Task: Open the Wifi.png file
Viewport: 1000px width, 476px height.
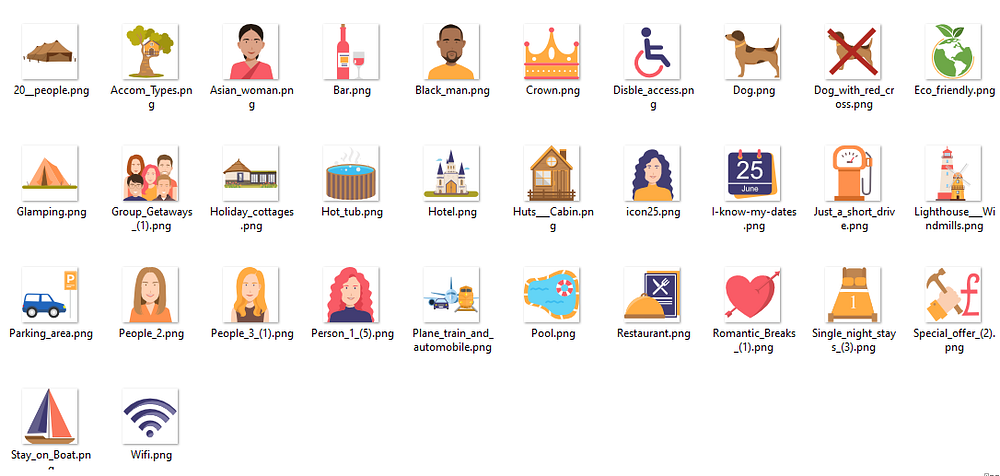Action: 152,415
